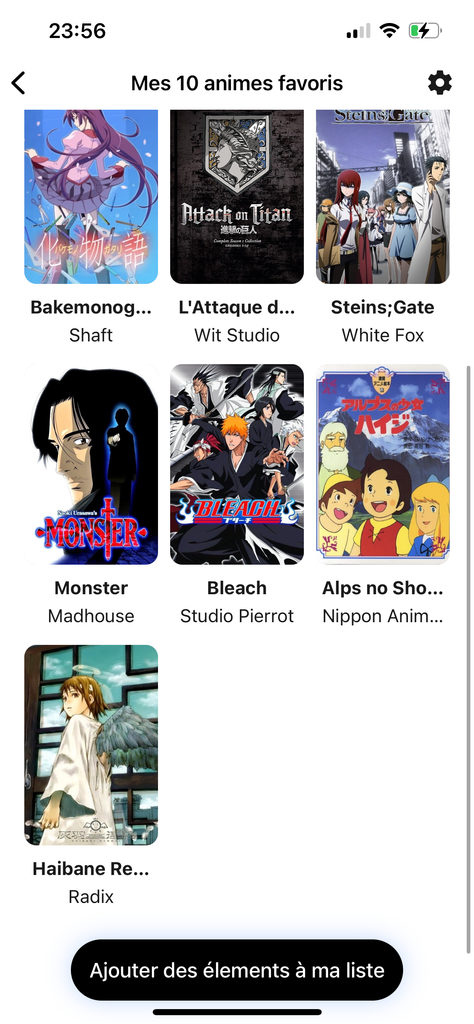
Task: Go back with the top-left arrow
Action: [x=19, y=83]
